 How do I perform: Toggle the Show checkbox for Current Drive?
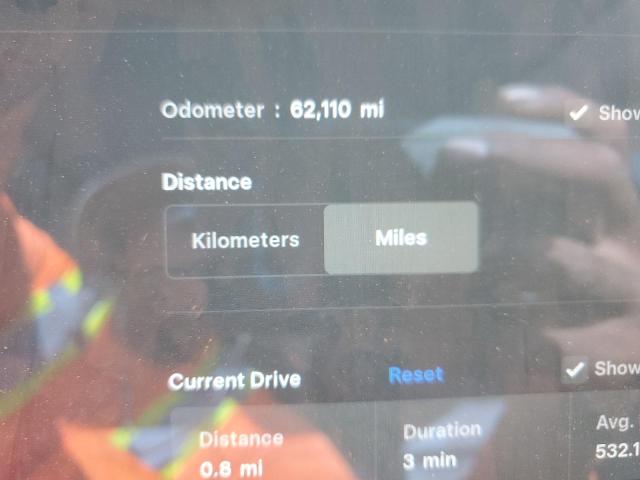[x=574, y=370]
